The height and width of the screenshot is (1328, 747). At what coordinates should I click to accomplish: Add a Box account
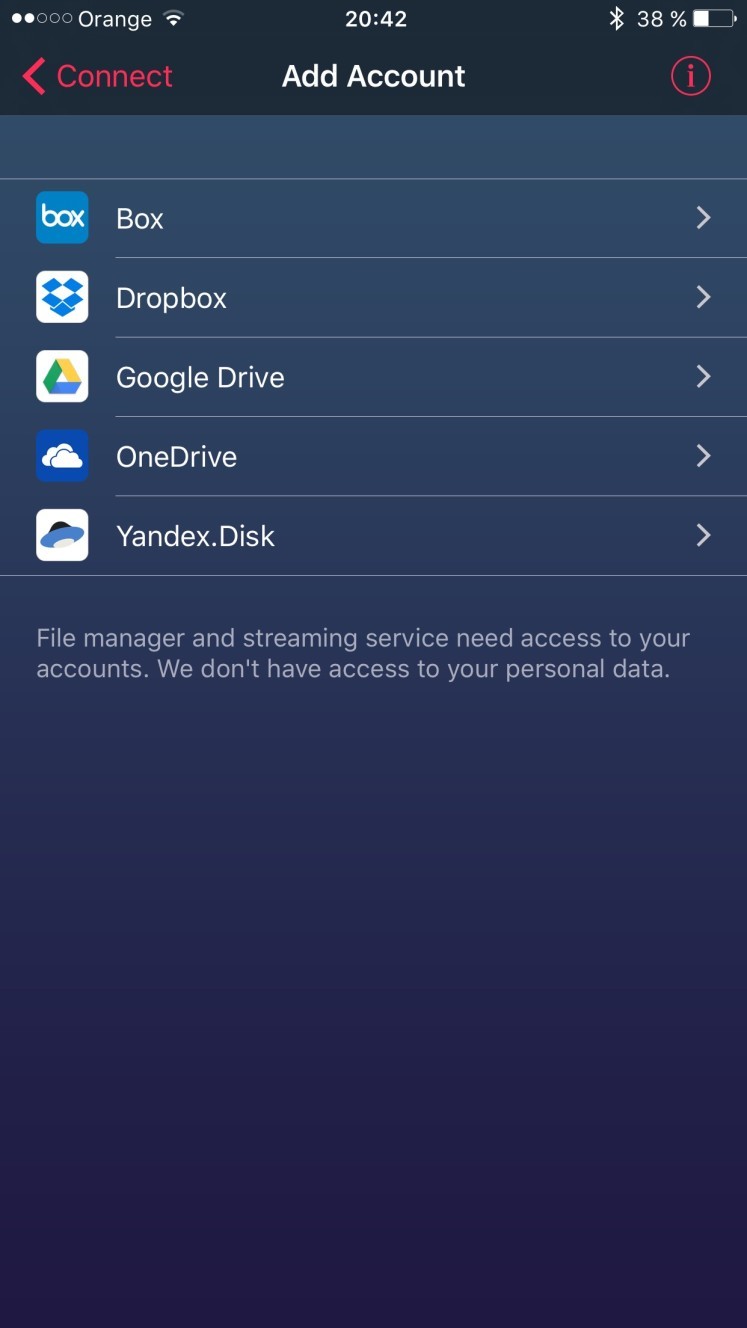pos(373,218)
